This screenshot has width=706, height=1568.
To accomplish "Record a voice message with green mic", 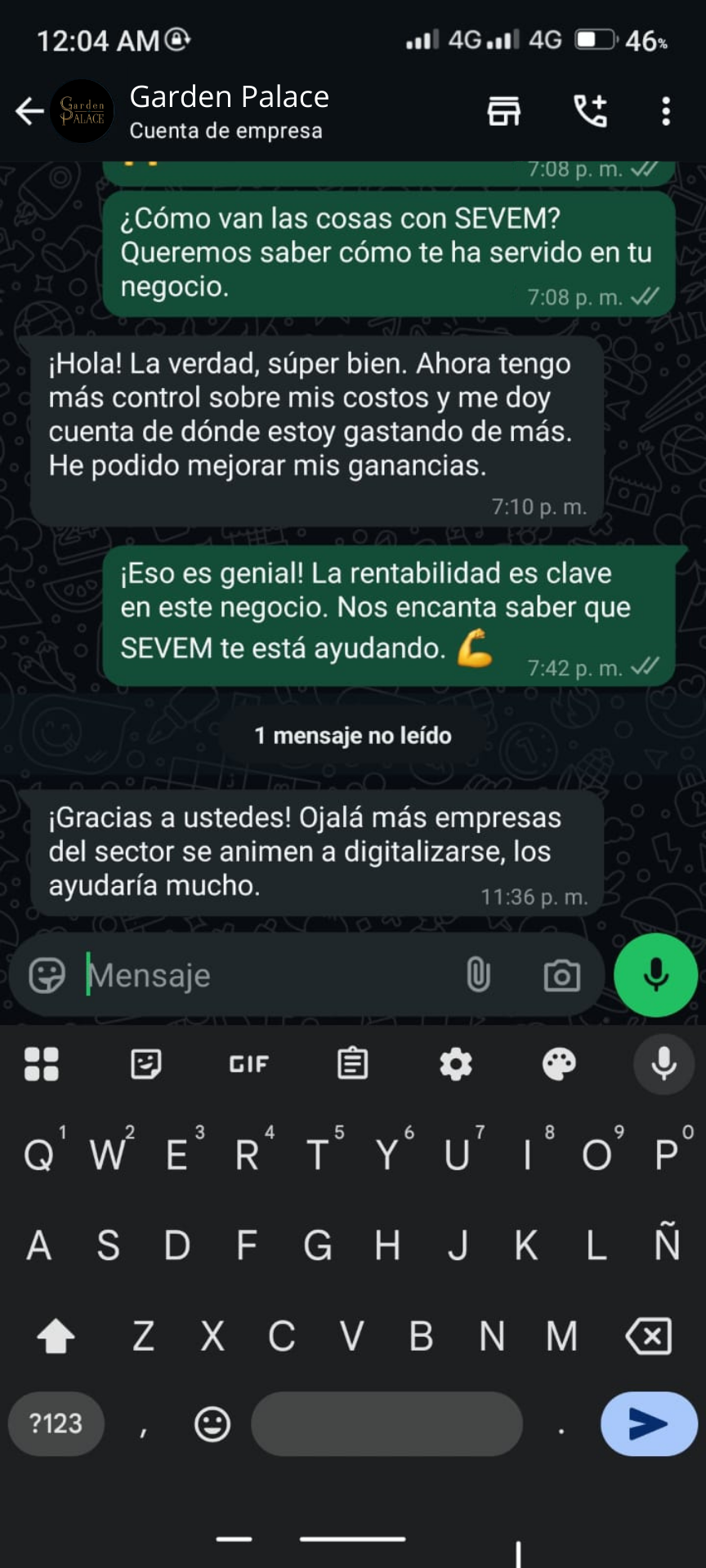I will pos(655,975).
